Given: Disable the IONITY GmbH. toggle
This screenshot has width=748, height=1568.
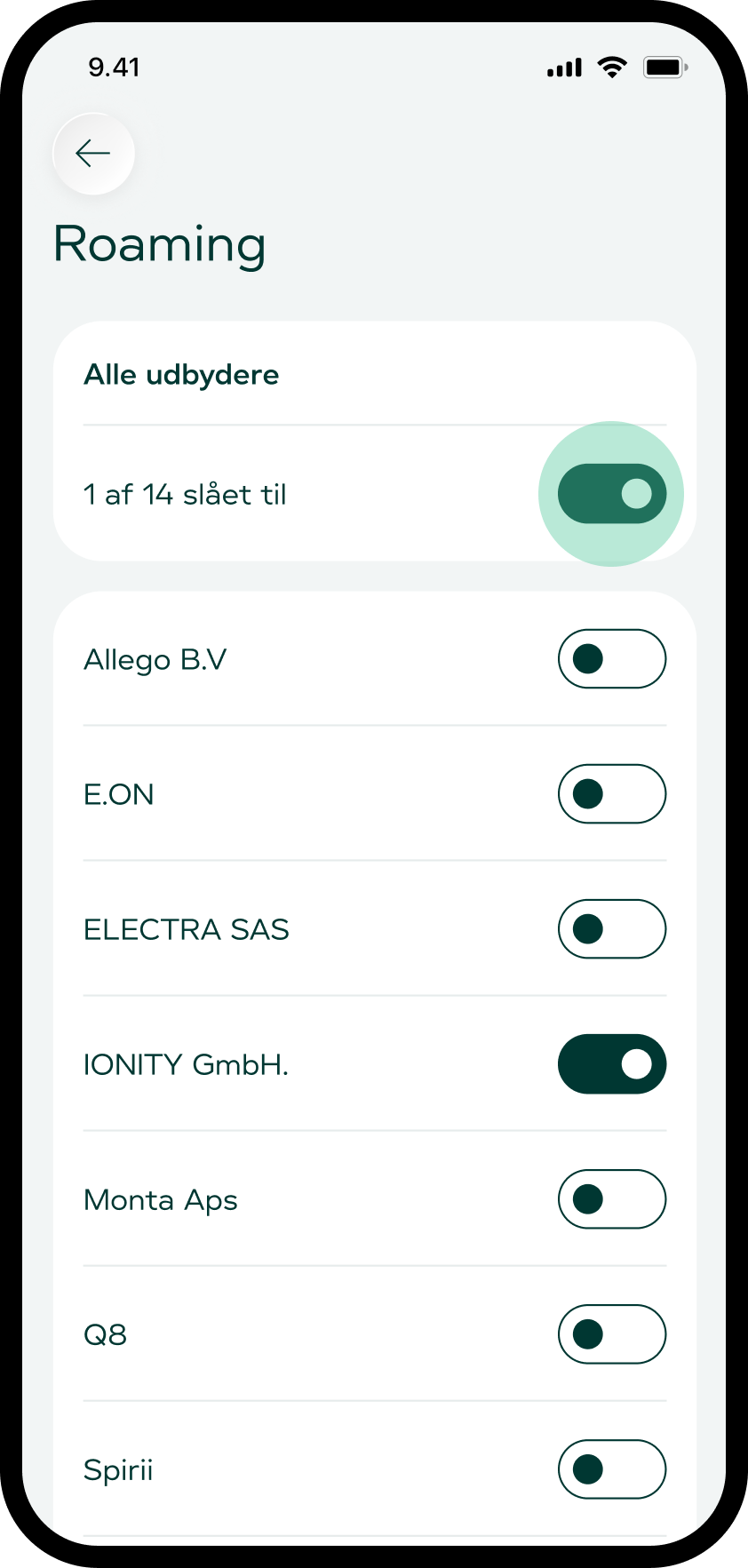Looking at the screenshot, I should pyautogui.click(x=611, y=1064).
